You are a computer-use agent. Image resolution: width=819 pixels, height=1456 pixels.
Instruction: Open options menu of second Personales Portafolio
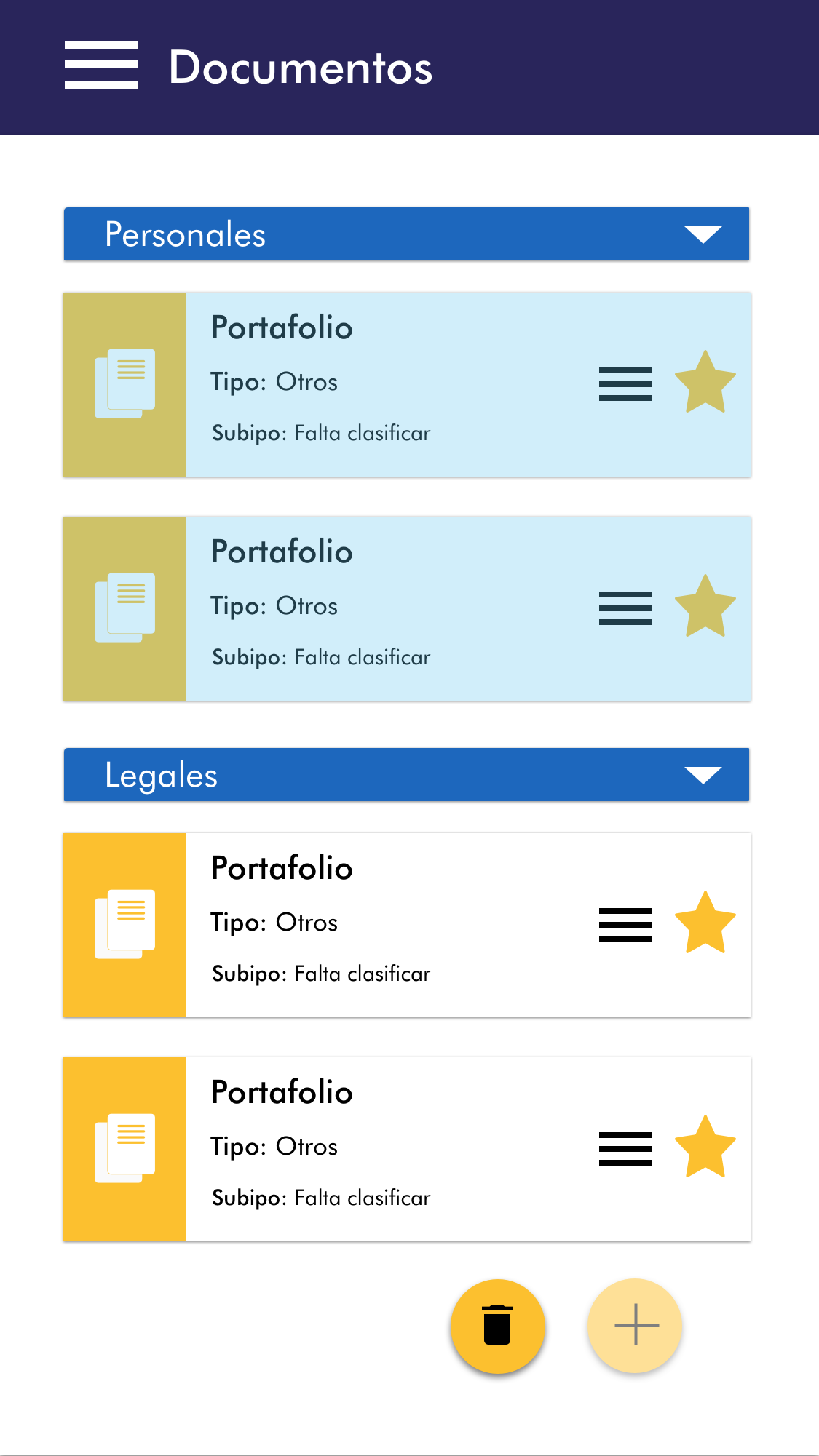tap(625, 608)
